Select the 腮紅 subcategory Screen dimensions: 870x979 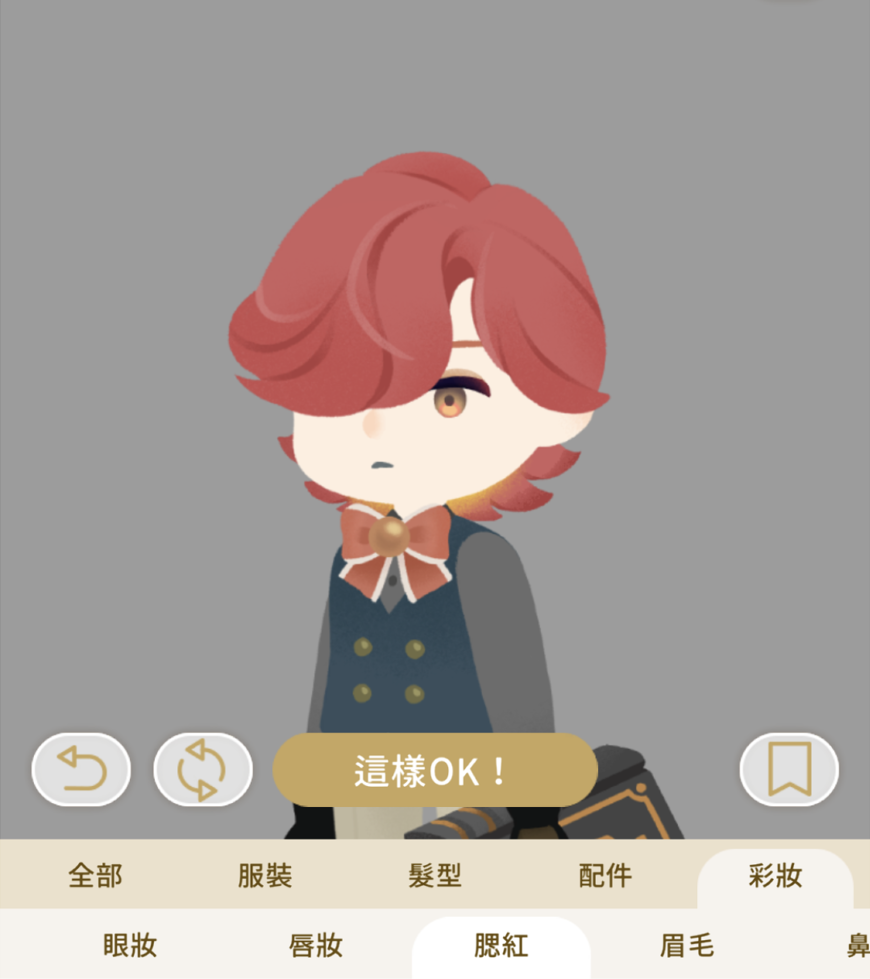click(x=500, y=945)
